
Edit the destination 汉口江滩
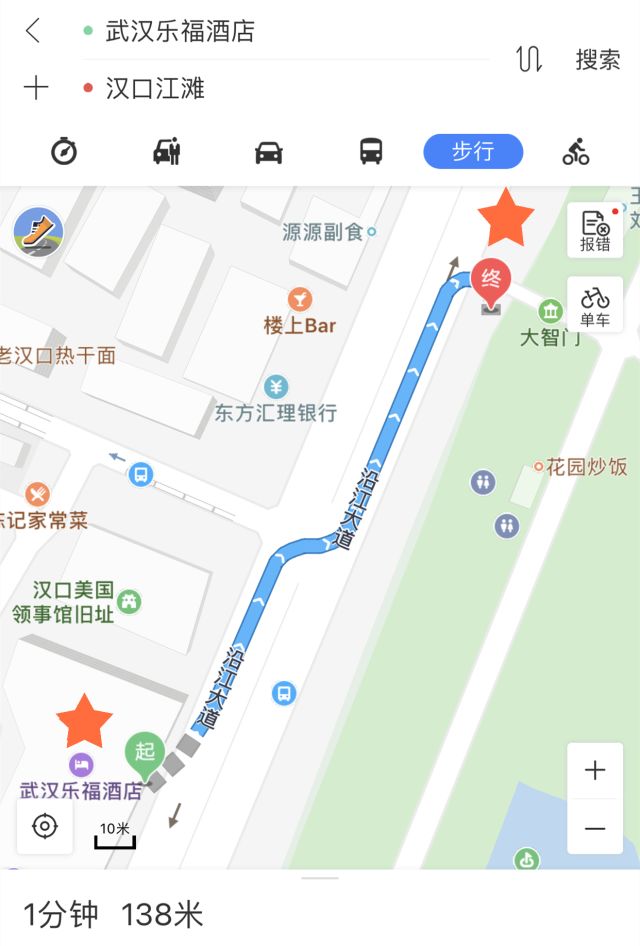click(x=155, y=88)
